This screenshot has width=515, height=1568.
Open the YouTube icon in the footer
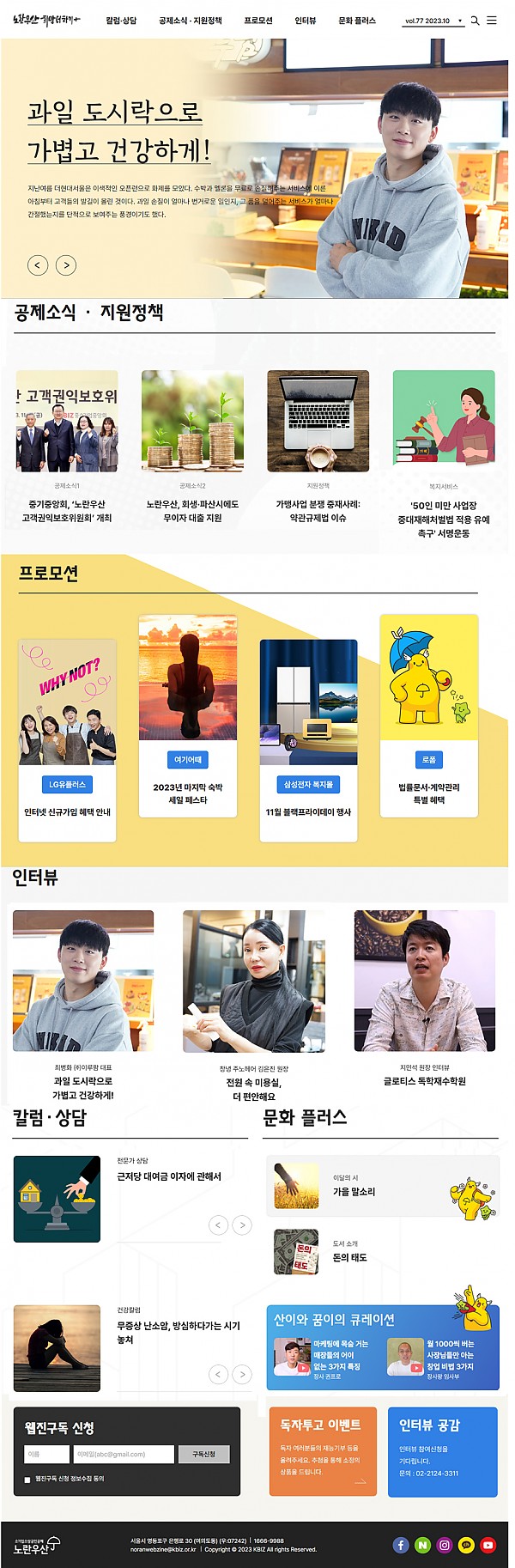pos(488,1545)
